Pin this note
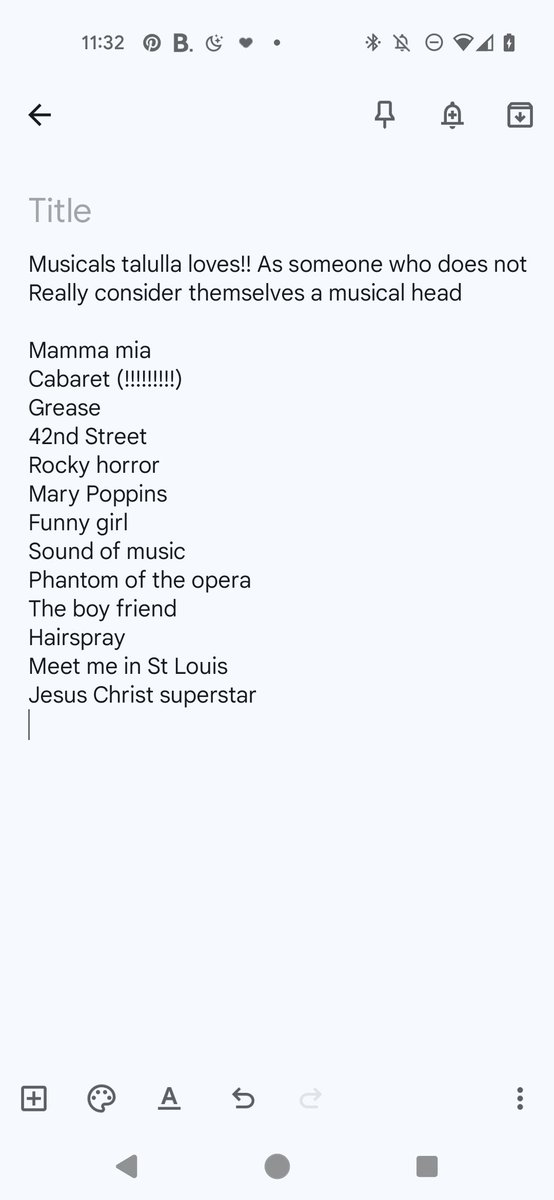 [x=384, y=115]
